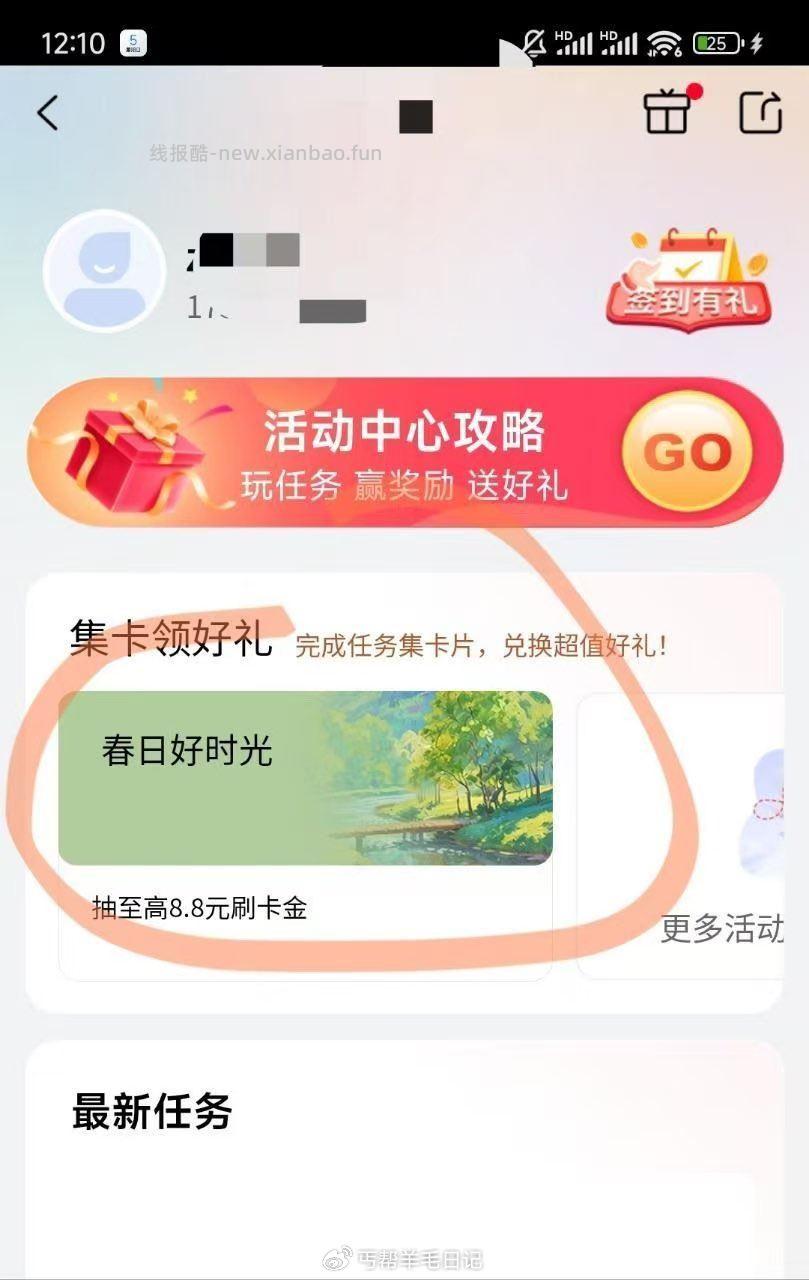Screen dimensions: 809x1280
Task: Tap the 抽至高8.8元刷卡金 text
Action: point(197,909)
